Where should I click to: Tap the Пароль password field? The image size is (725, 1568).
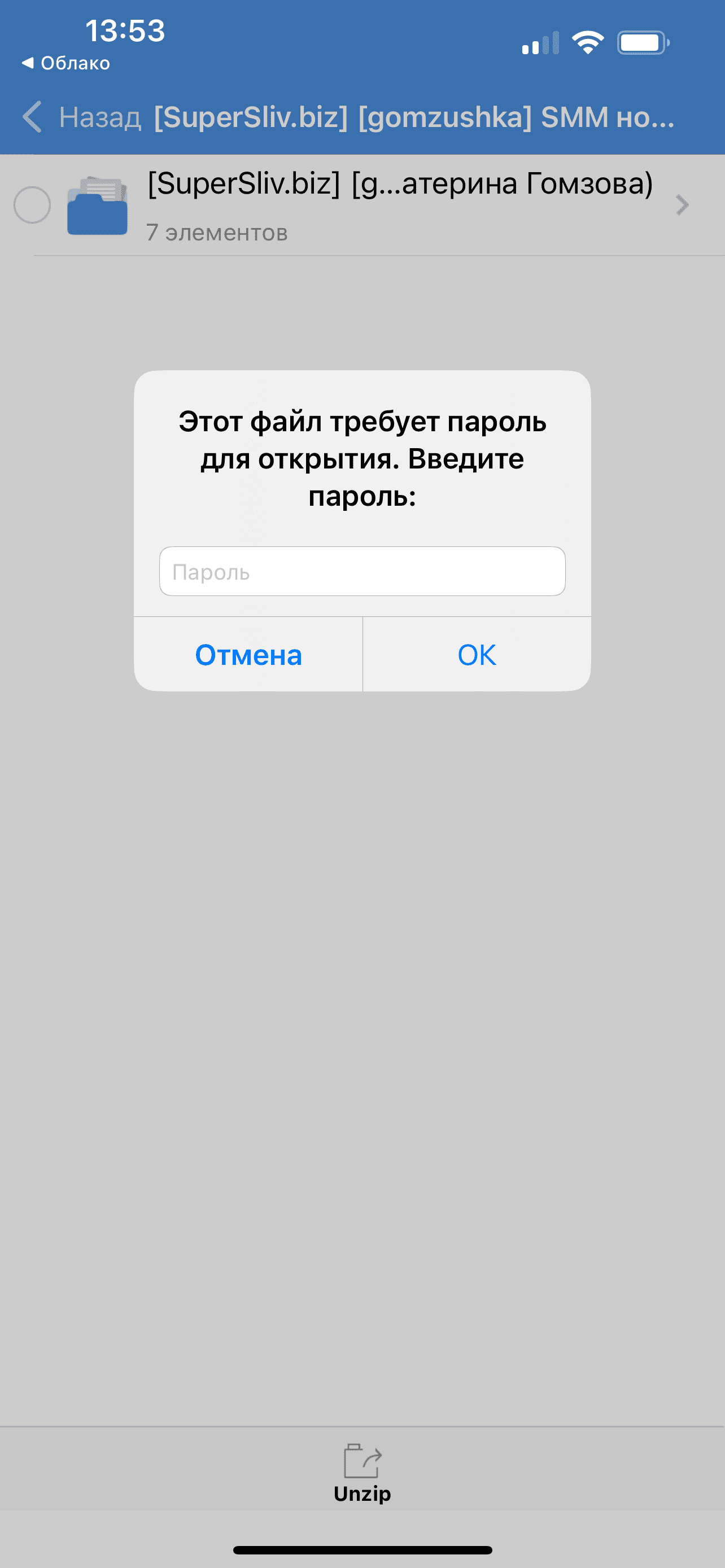(362, 571)
